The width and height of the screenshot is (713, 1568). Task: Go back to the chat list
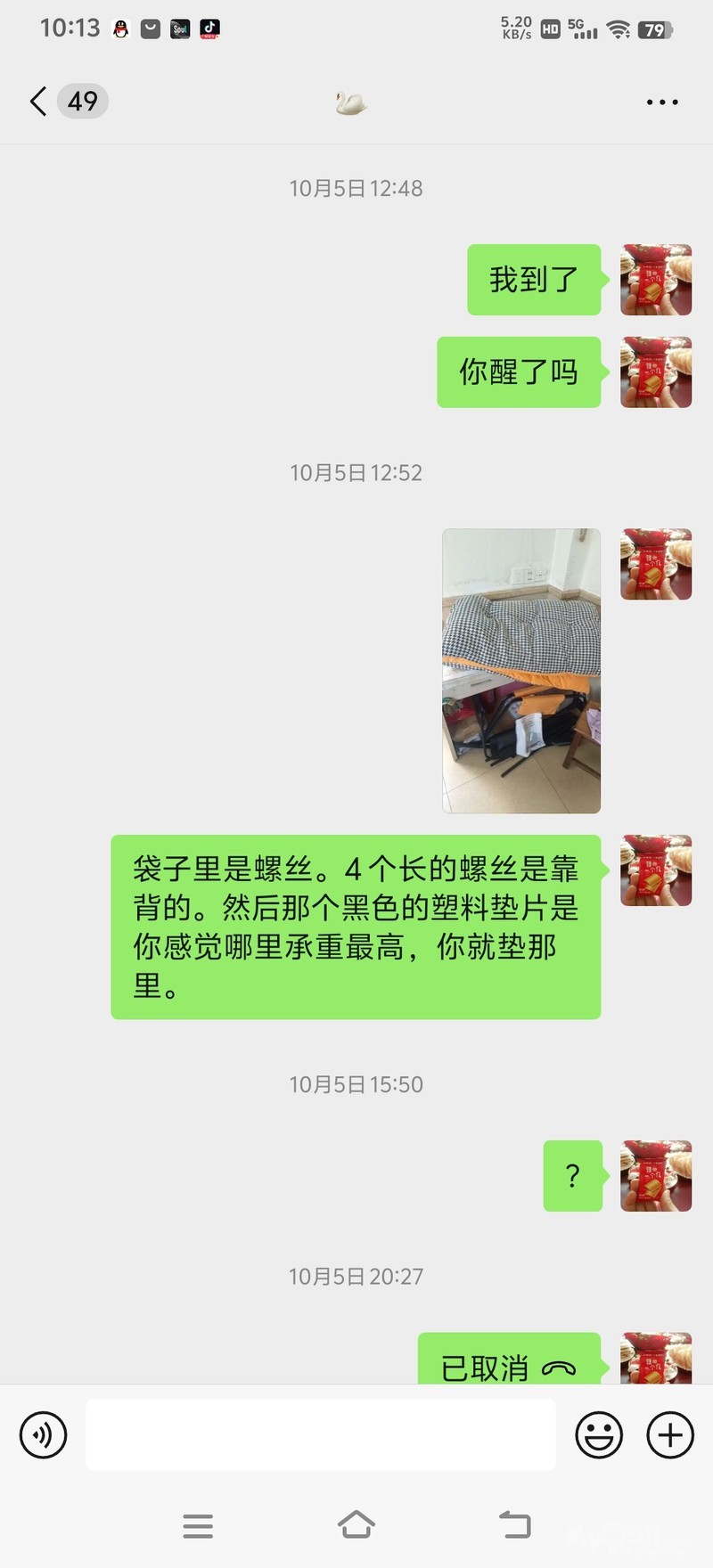[38, 102]
